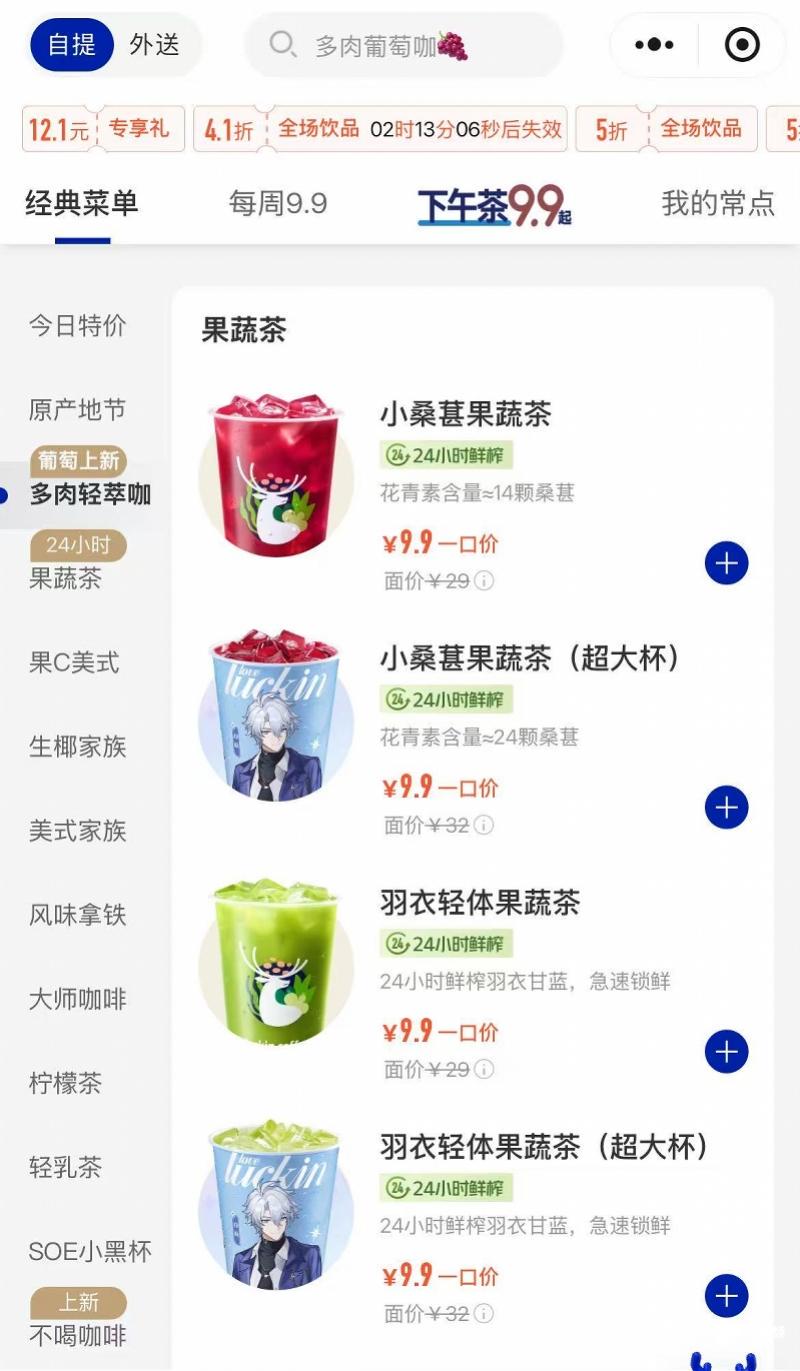Switch to 外送 delivery mode
800x1371 pixels.
(154, 45)
